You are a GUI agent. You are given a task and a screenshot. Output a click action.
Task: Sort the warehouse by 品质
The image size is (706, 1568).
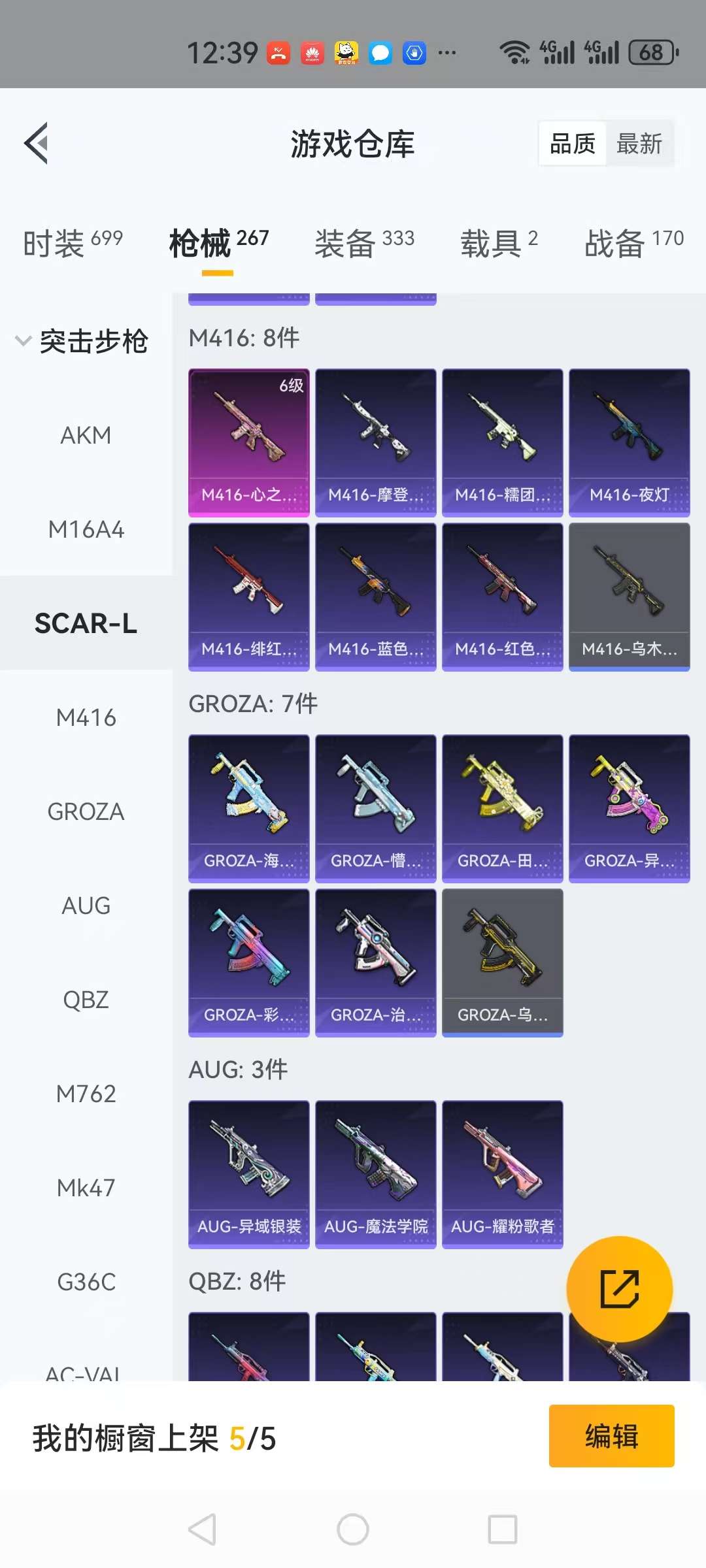[x=572, y=144]
